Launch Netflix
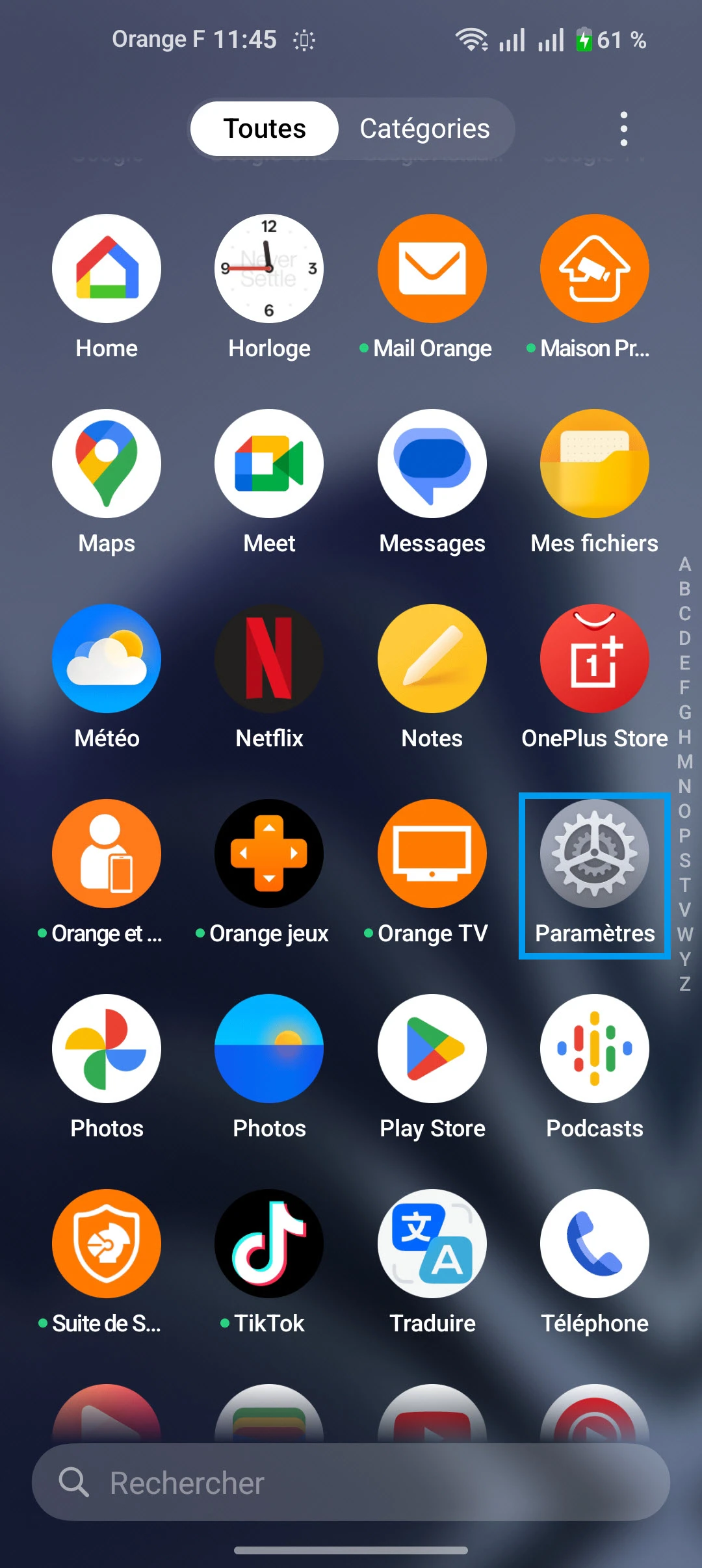 coord(269,659)
